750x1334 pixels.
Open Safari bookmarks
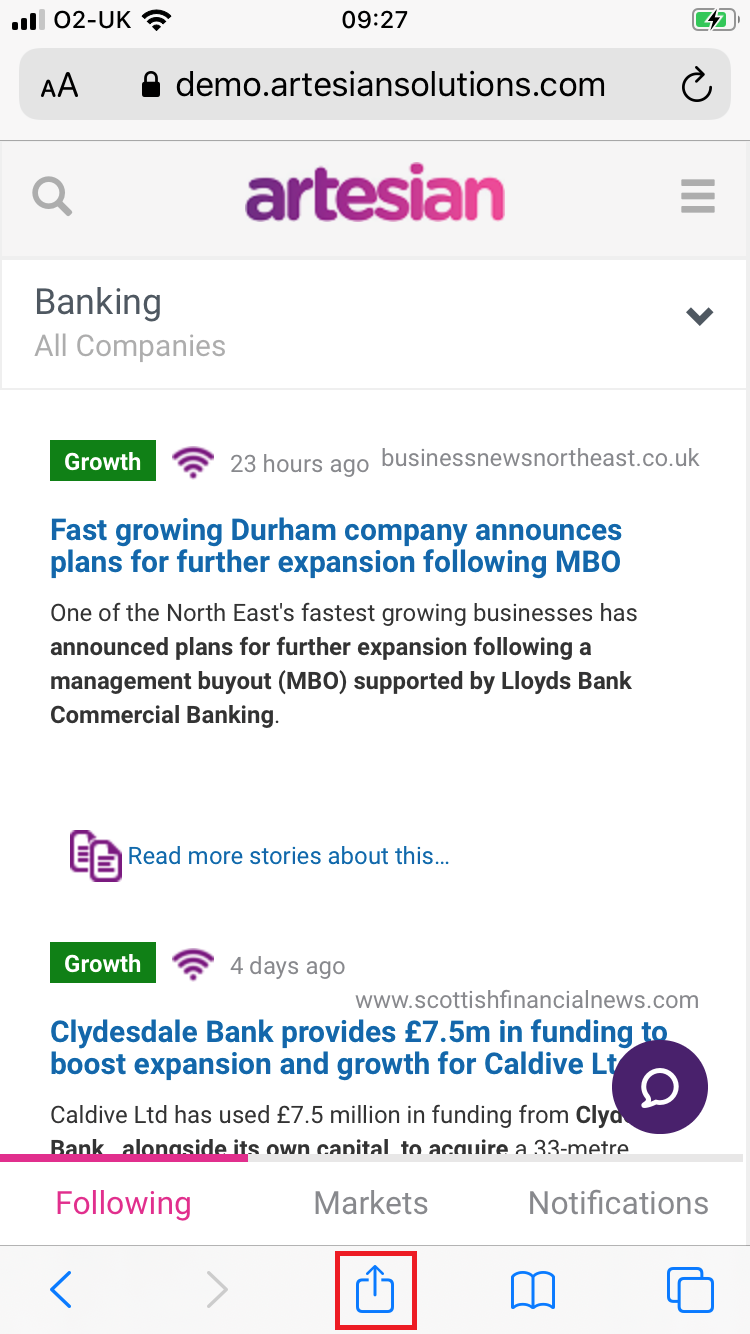pos(532,1291)
